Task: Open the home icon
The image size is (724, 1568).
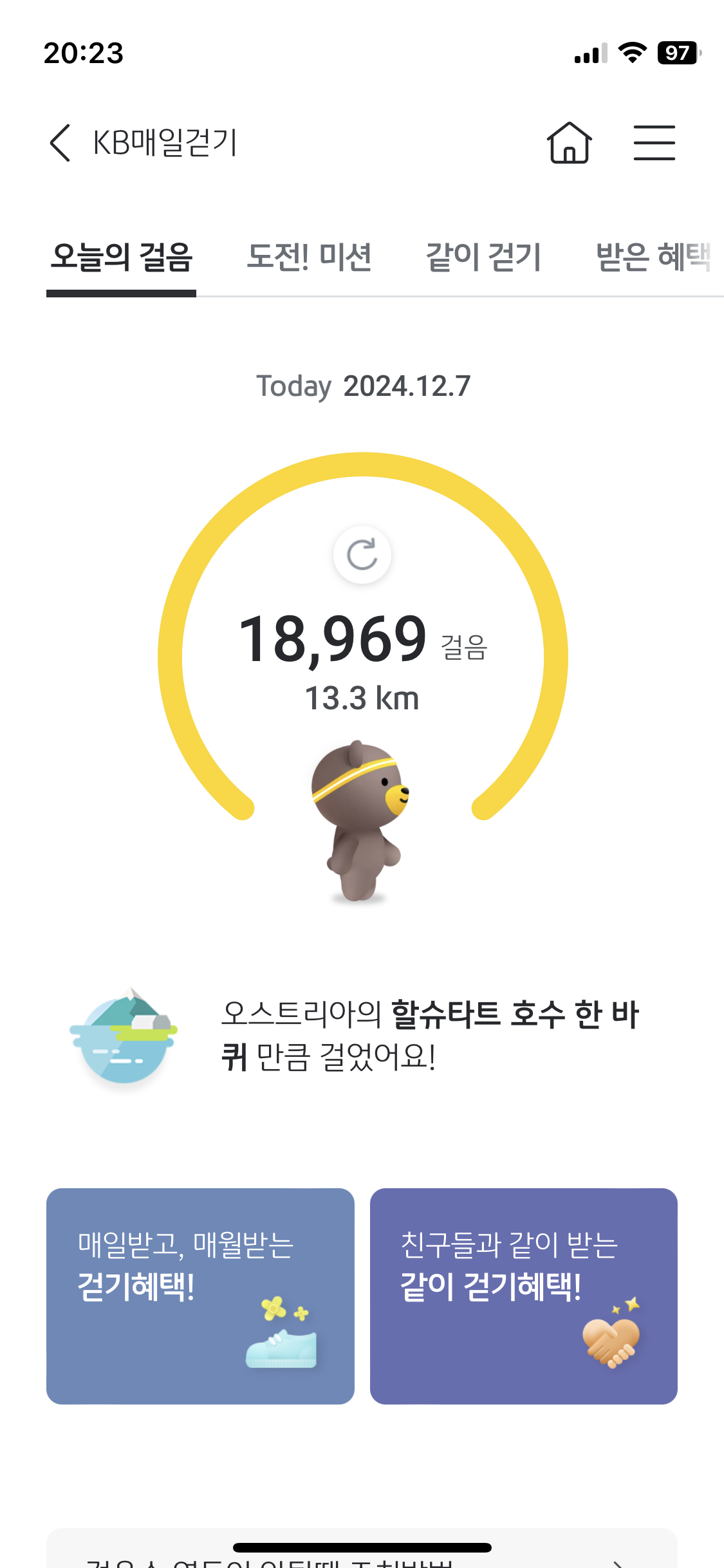Action: [x=569, y=143]
